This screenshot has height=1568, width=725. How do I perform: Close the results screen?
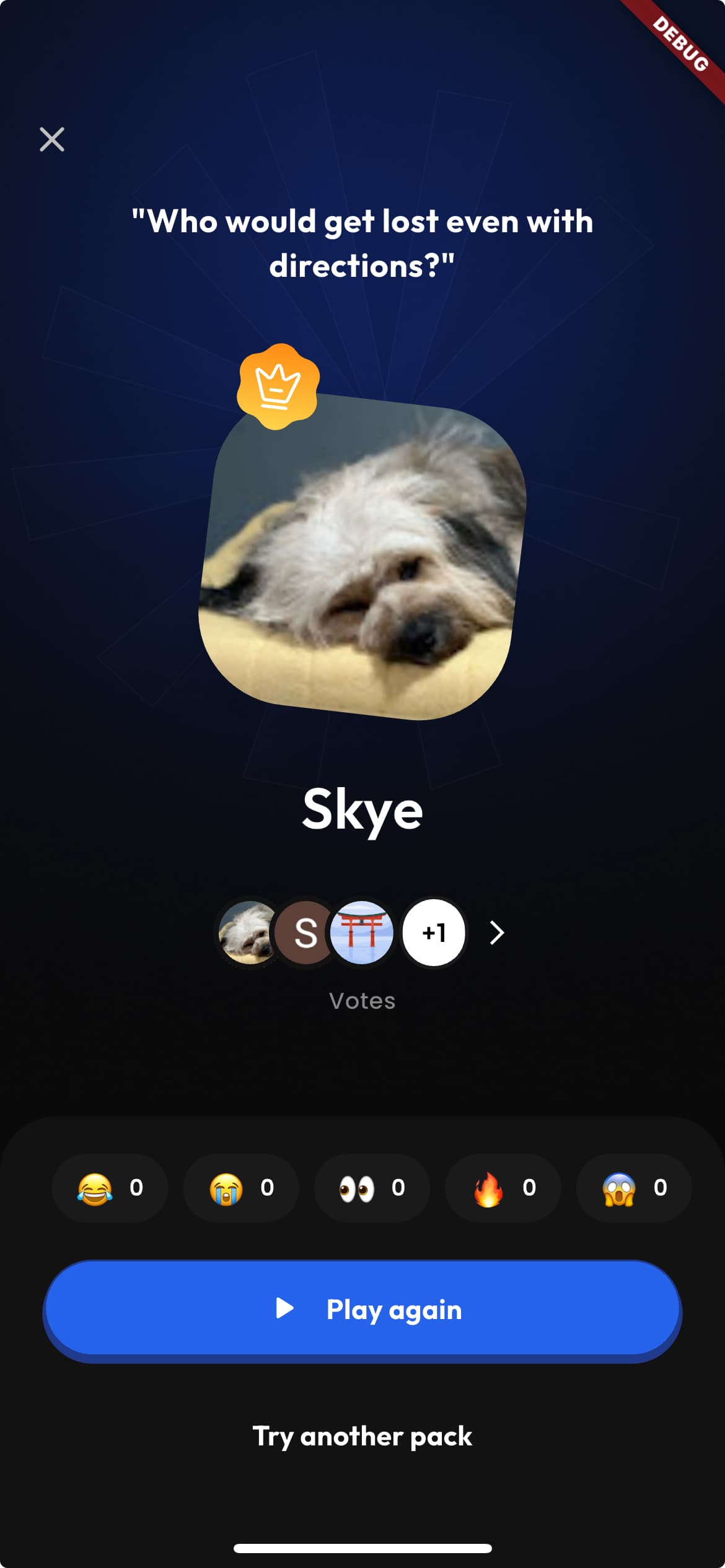coord(52,139)
